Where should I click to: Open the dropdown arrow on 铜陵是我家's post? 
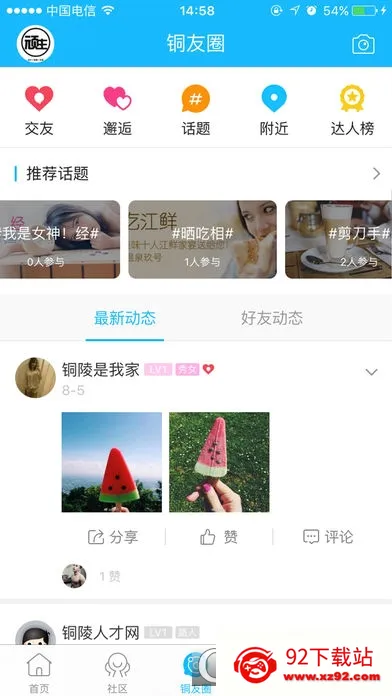pos(371,372)
